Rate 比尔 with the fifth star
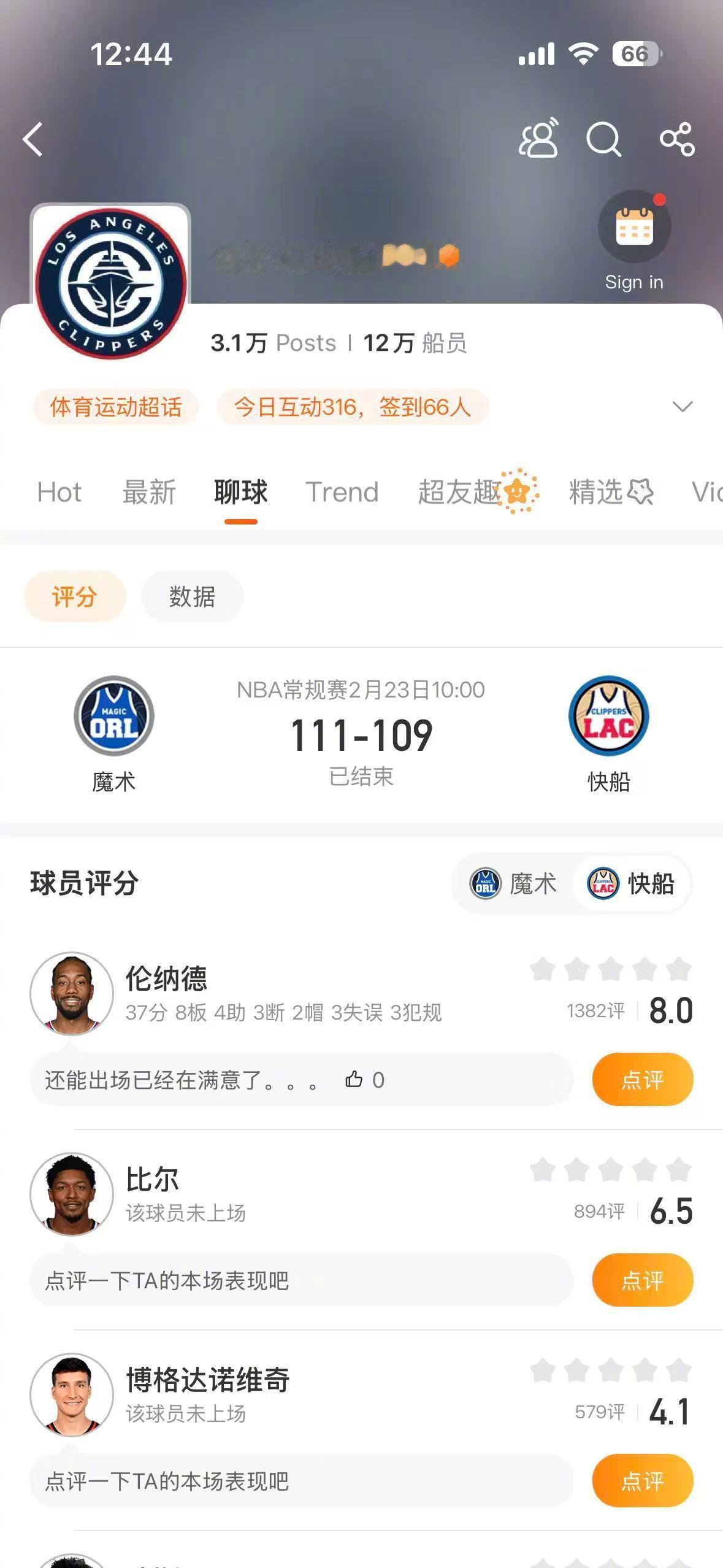The height and width of the screenshot is (1568, 723). pos(678,1170)
